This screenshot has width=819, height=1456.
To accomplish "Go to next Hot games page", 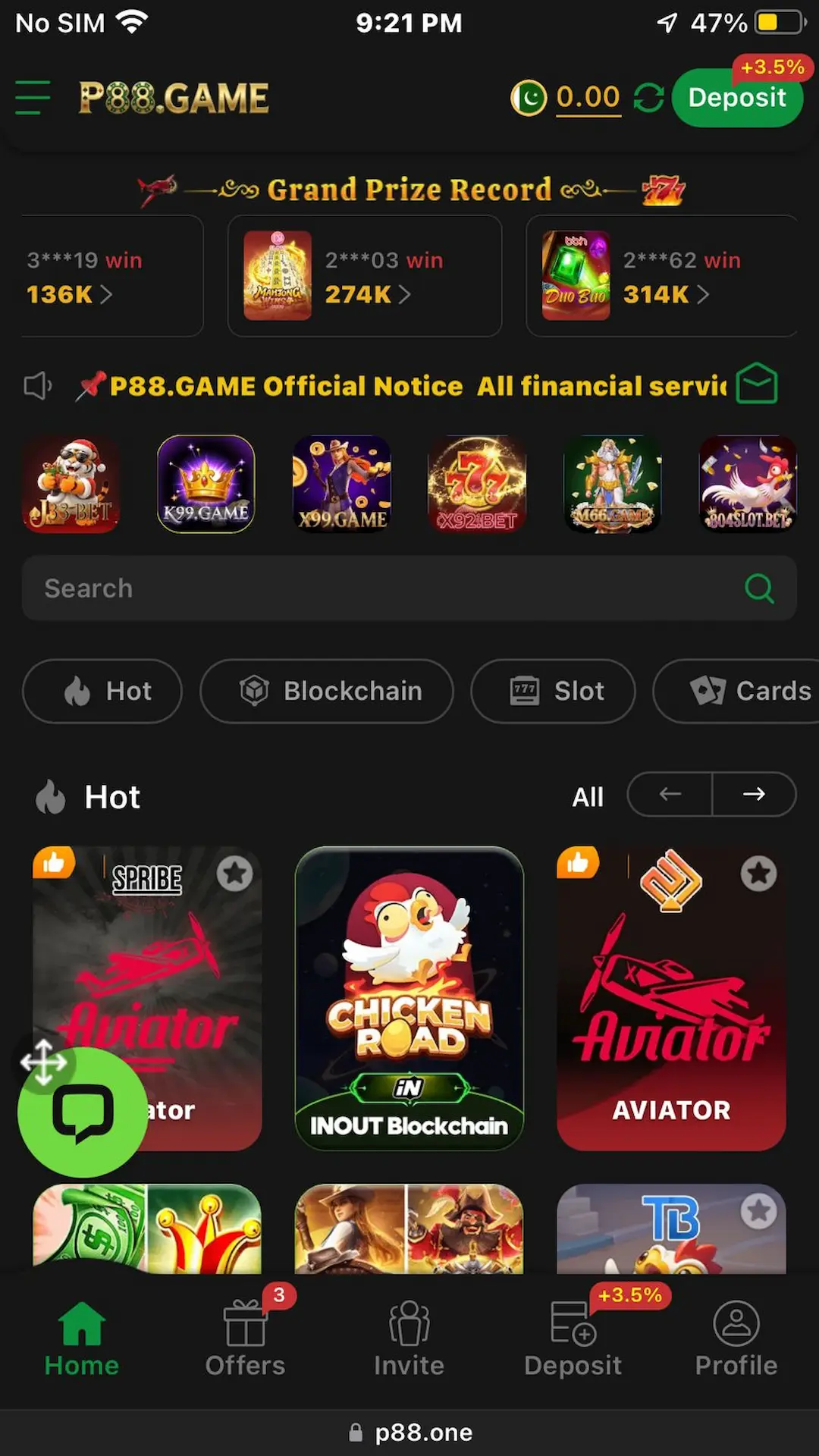I will (754, 794).
